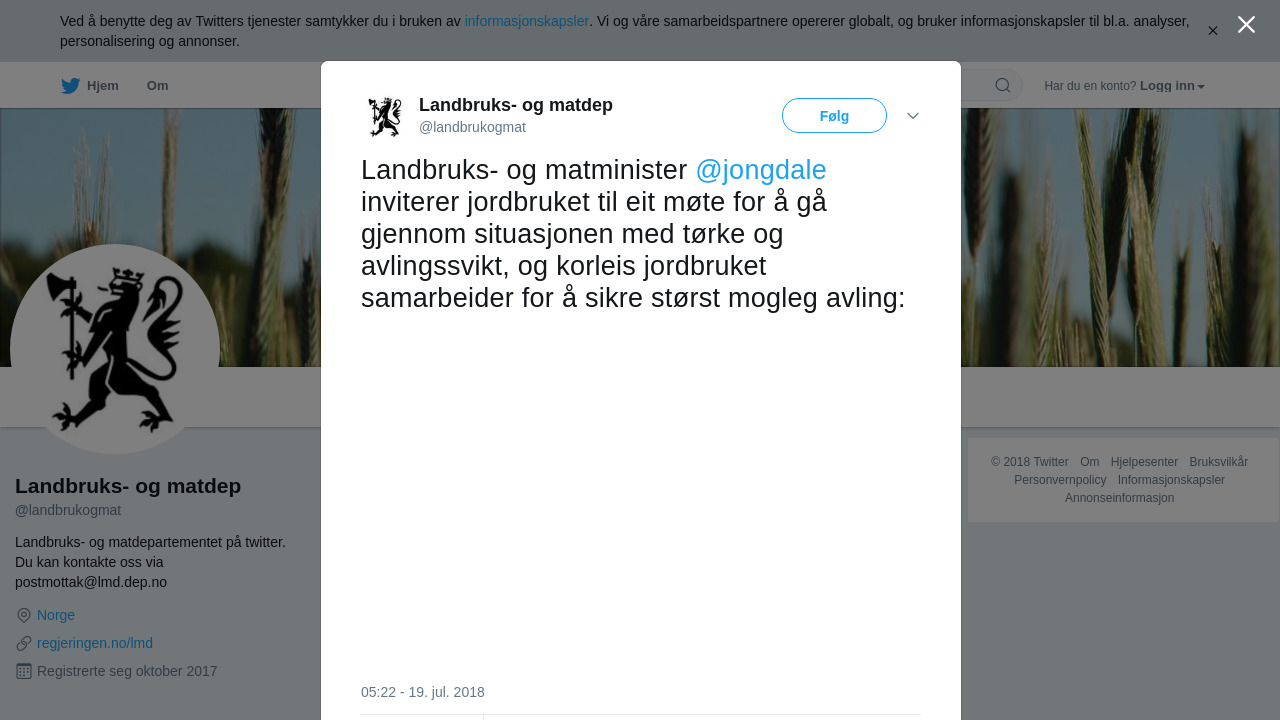Close the tweet overlay with the large X
The image size is (1280, 720).
click(x=1246, y=25)
